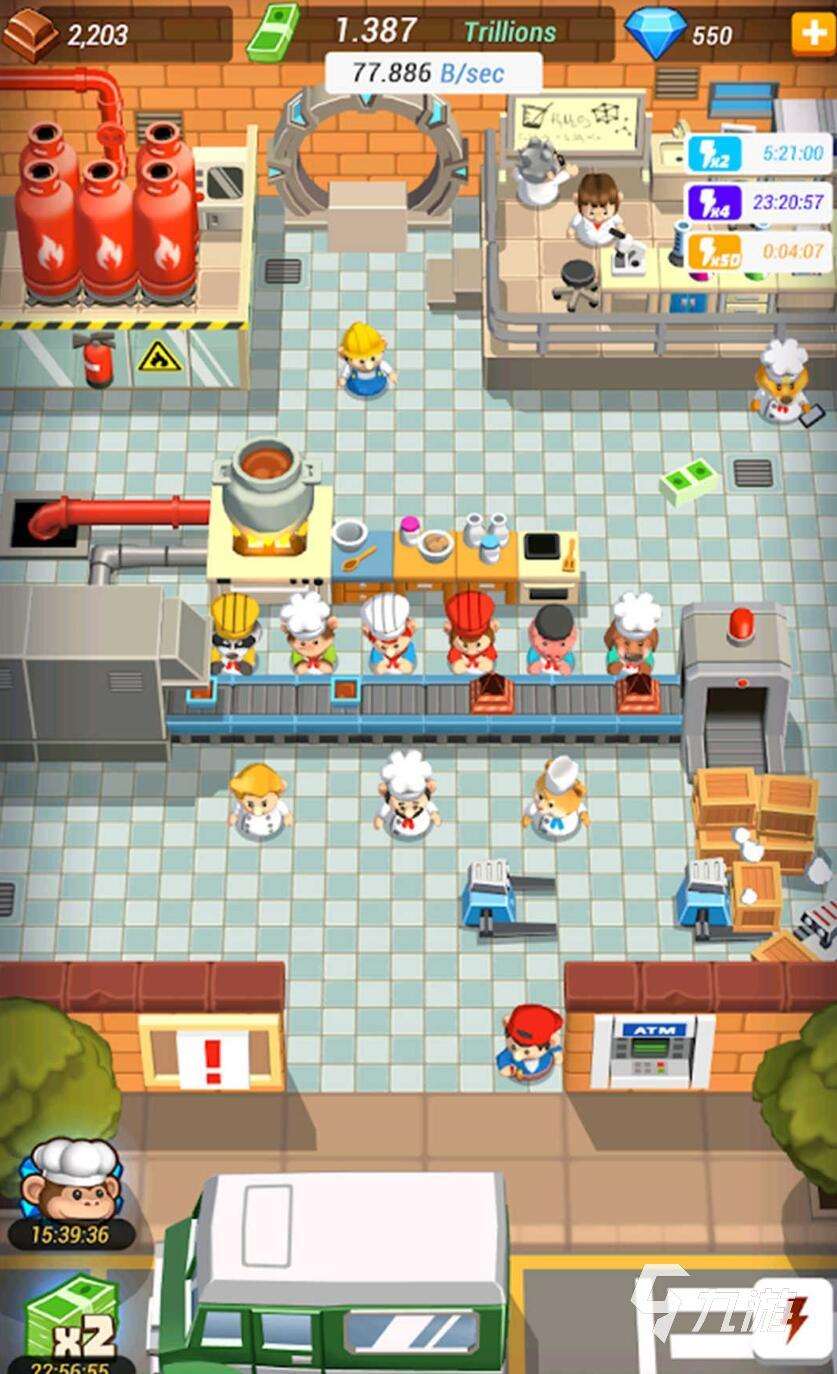Tap the cooking pot station
The image size is (837, 1374).
coord(270,510)
